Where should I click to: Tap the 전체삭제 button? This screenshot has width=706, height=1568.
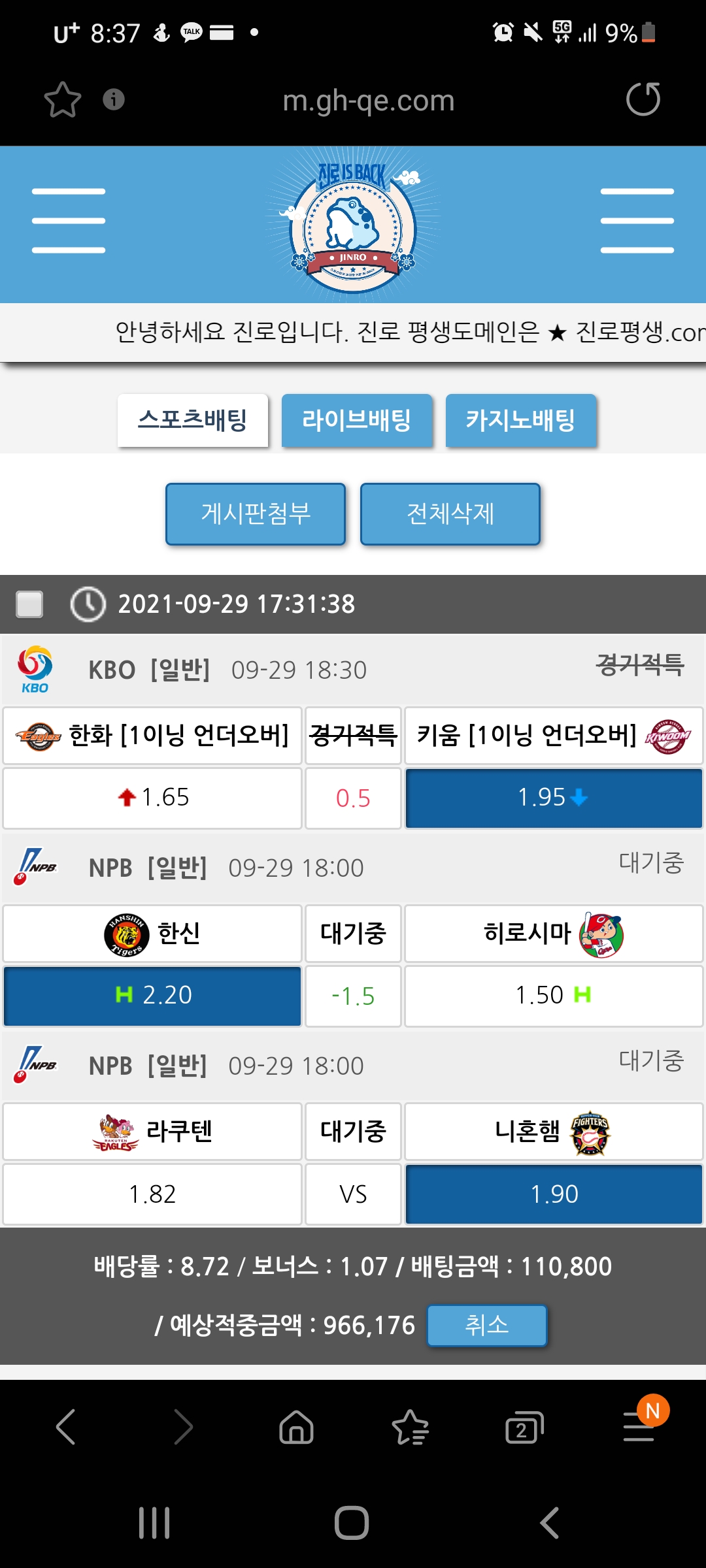pyautogui.click(x=450, y=514)
